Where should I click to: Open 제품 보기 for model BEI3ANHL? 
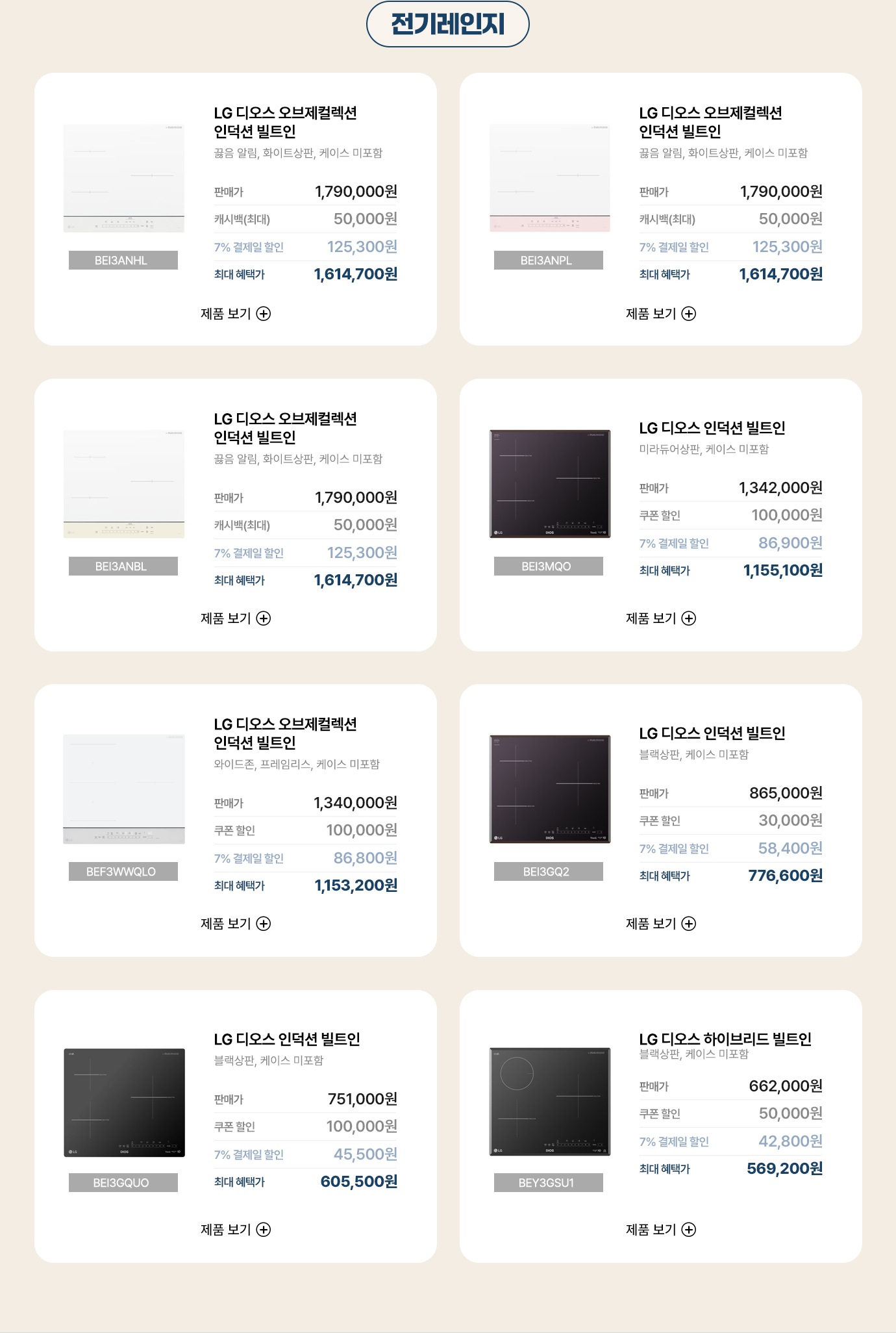[235, 314]
